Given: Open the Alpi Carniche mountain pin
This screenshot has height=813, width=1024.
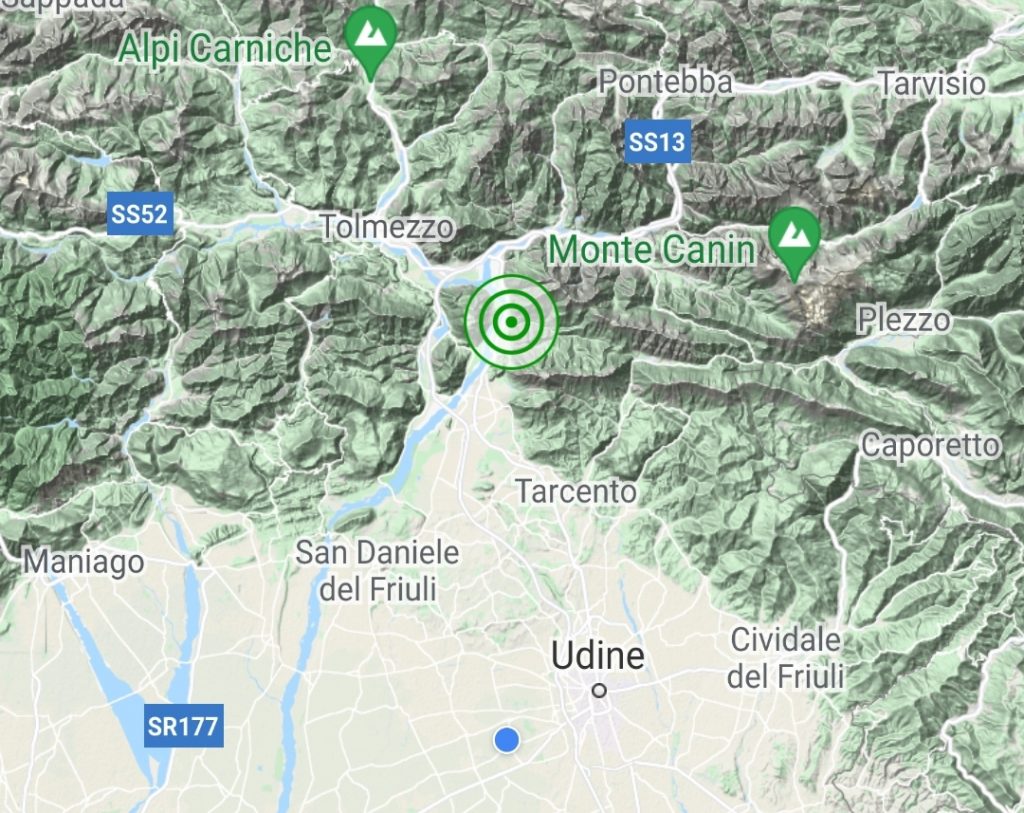Looking at the screenshot, I should coord(371,38).
